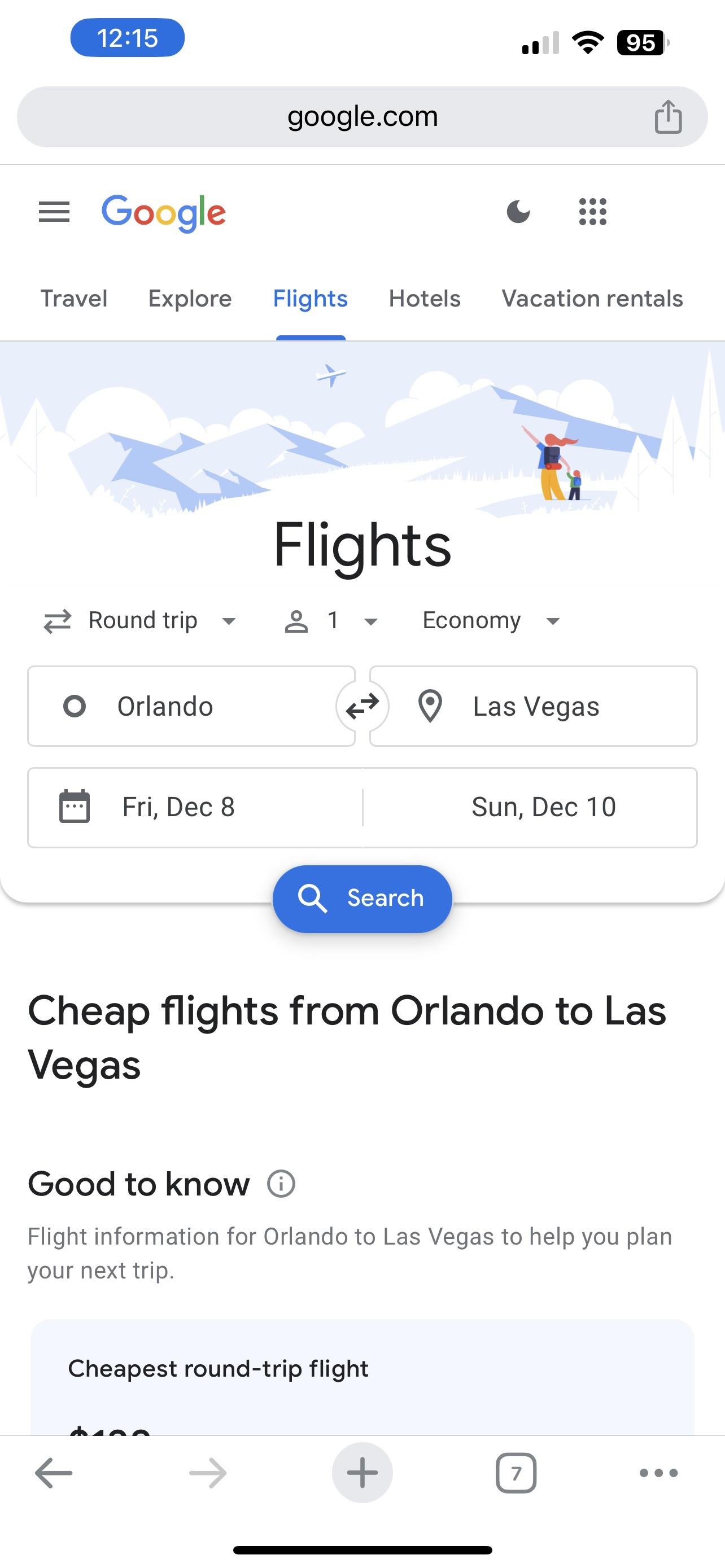Toggle dark theme moon icon
The width and height of the screenshot is (725, 1568).
518,212
